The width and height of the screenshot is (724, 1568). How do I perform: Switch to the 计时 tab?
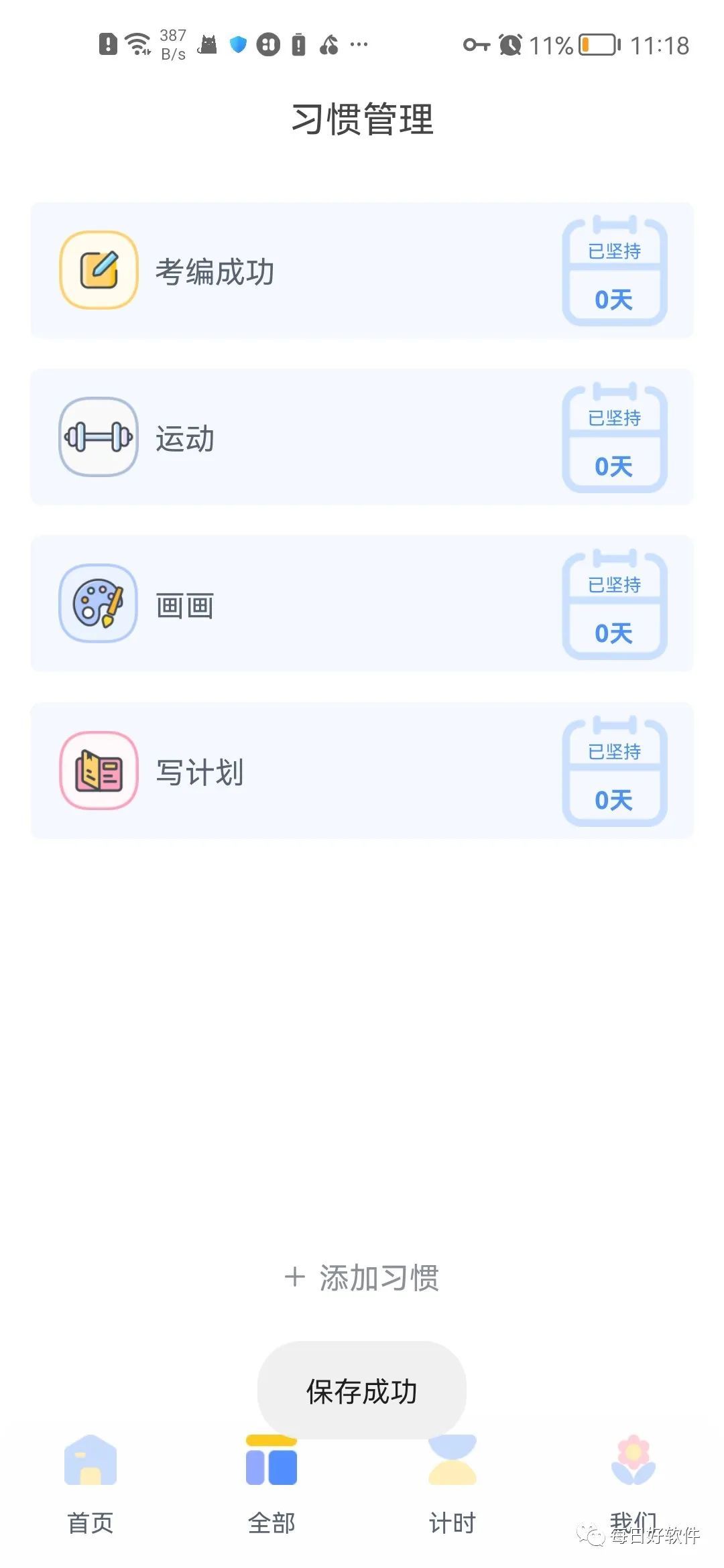(x=452, y=1482)
